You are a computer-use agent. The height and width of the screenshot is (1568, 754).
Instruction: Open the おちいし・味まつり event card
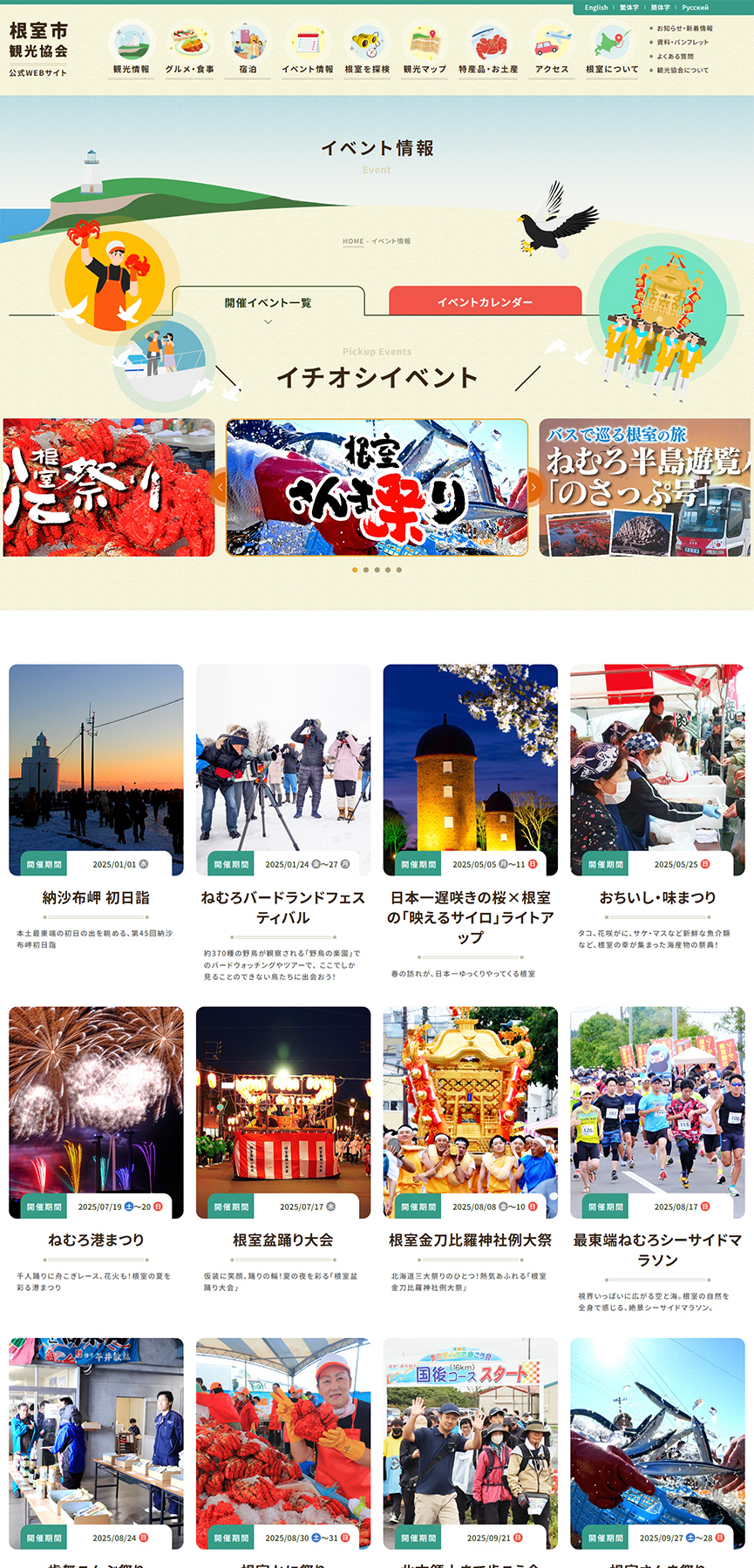657,770
